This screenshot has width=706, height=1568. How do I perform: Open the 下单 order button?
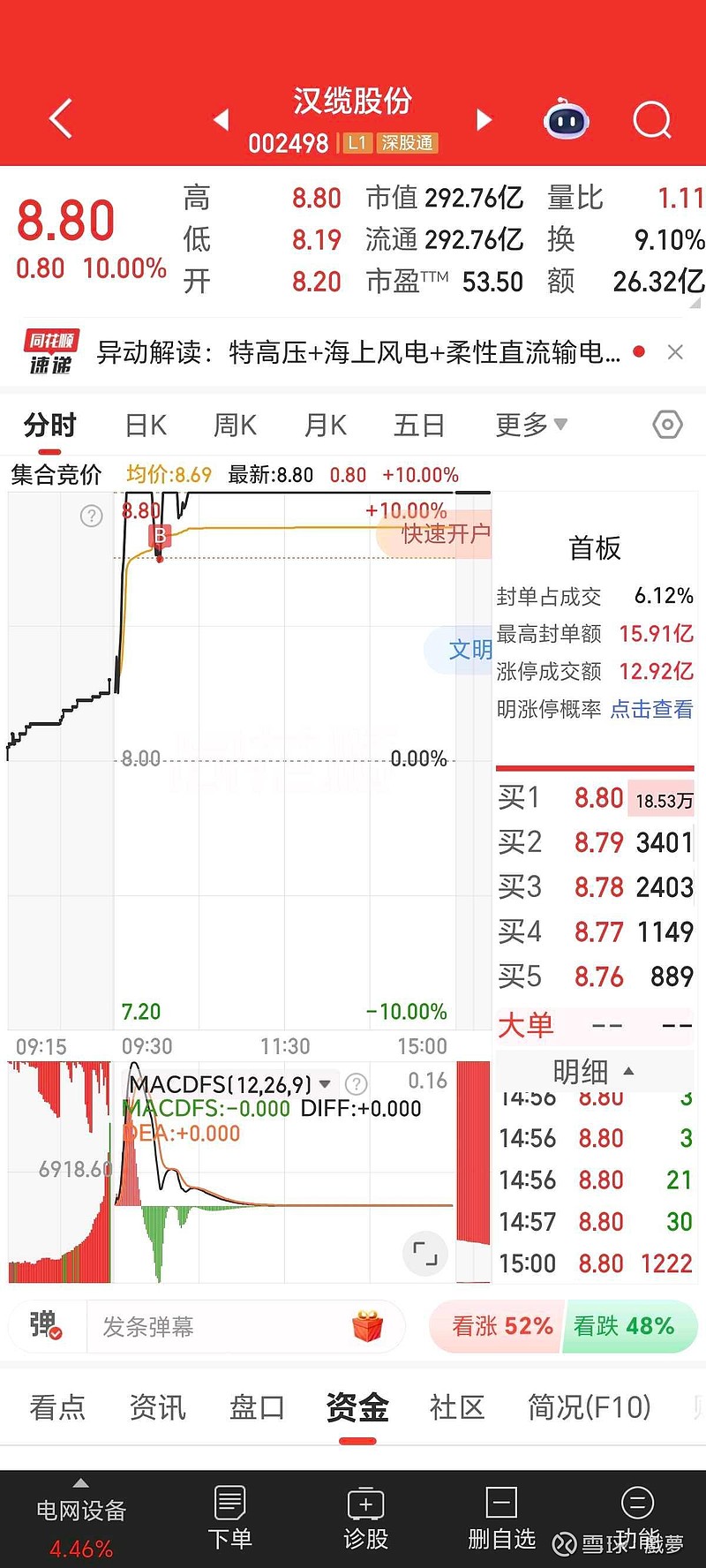point(229,1517)
